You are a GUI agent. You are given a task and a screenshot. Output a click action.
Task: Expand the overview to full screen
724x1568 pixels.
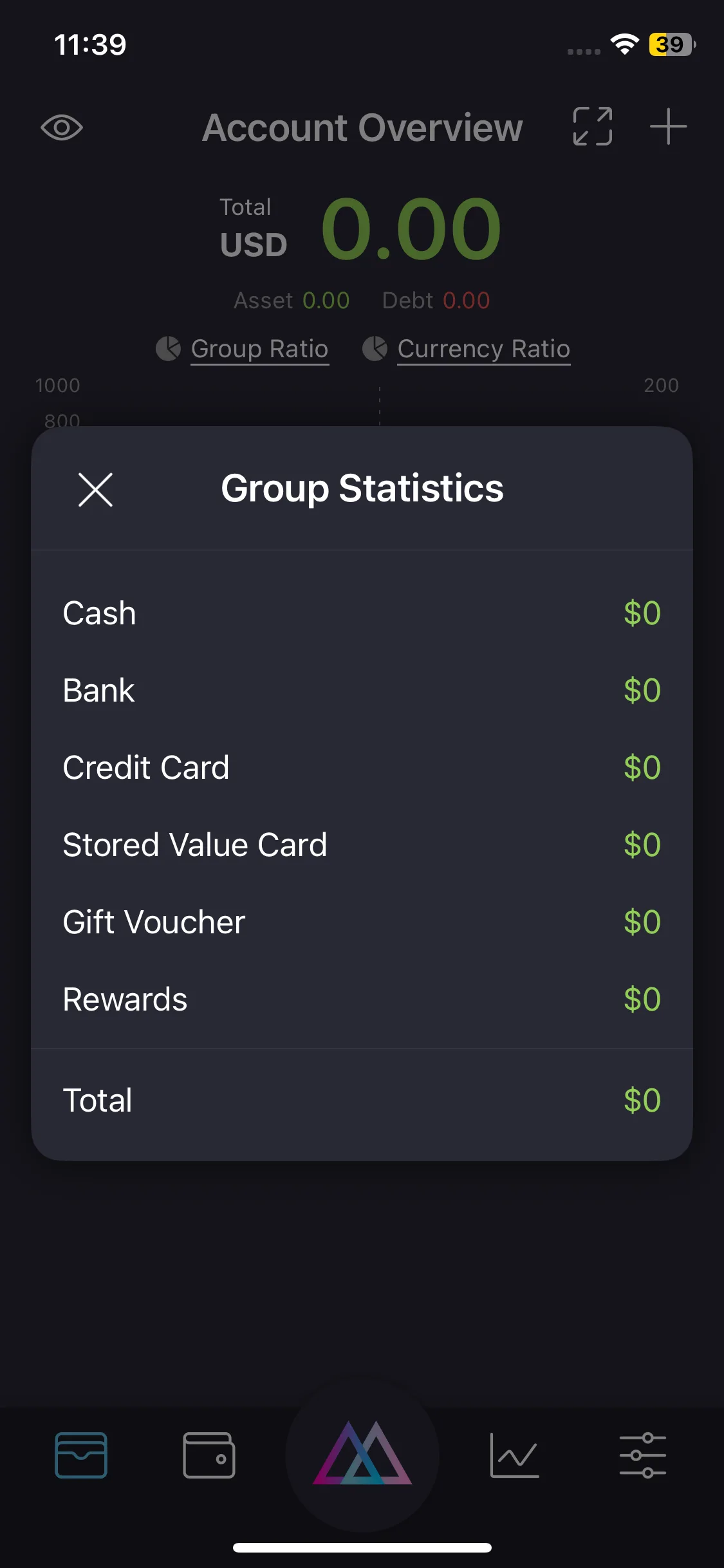pos(592,126)
